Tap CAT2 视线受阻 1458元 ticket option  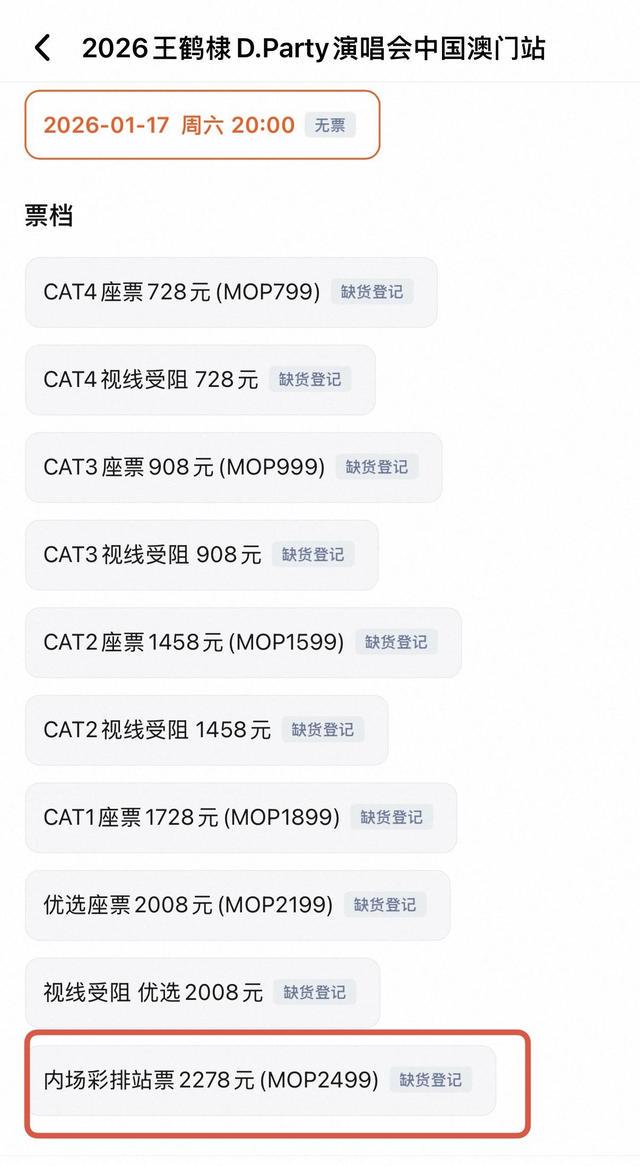[205, 730]
